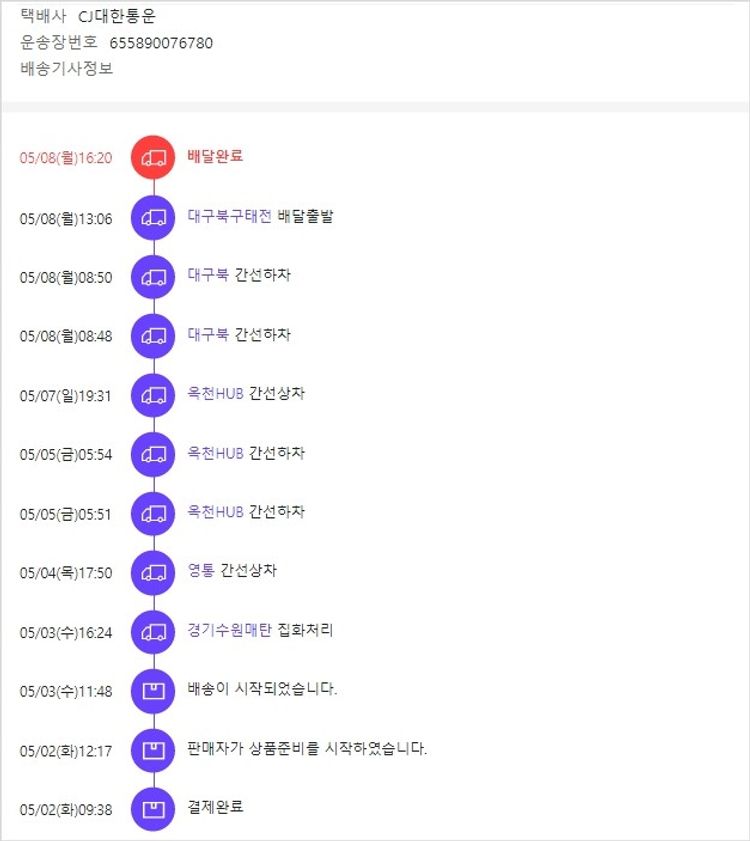View 경기수원매탄 branch details
Viewport: 750px width, 841px height.
pyautogui.click(x=229, y=630)
